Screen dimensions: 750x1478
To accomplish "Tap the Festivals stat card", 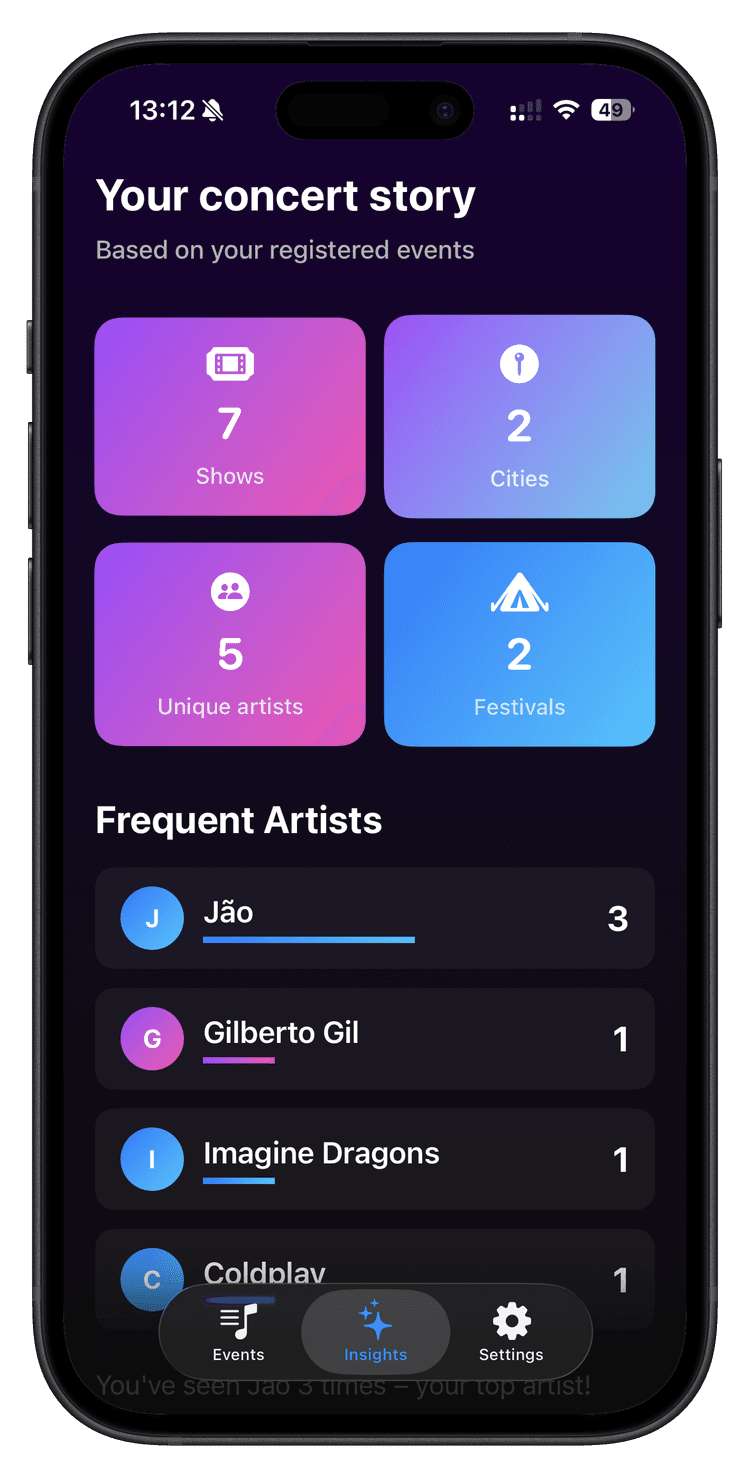I will [519, 643].
